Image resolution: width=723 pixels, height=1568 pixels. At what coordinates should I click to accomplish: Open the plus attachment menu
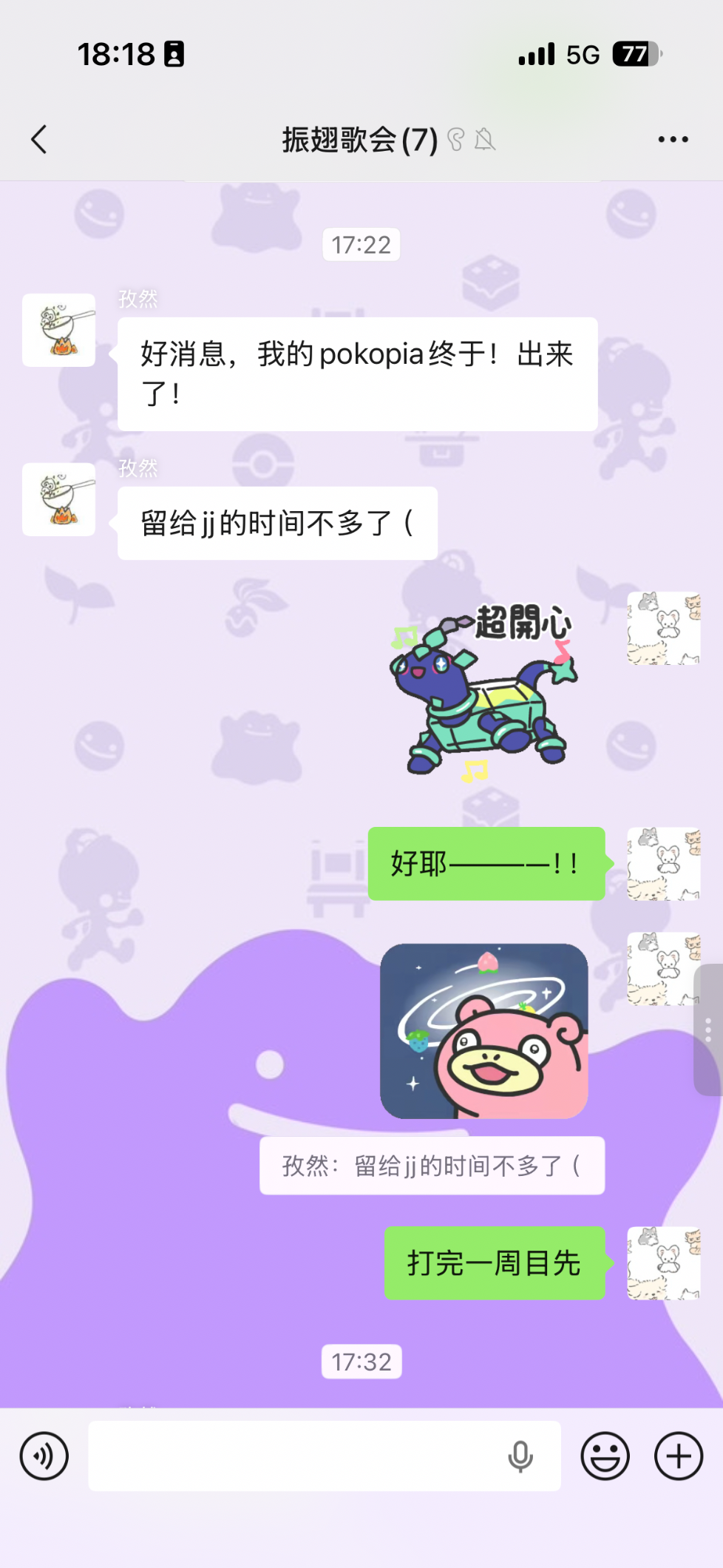(678, 1456)
